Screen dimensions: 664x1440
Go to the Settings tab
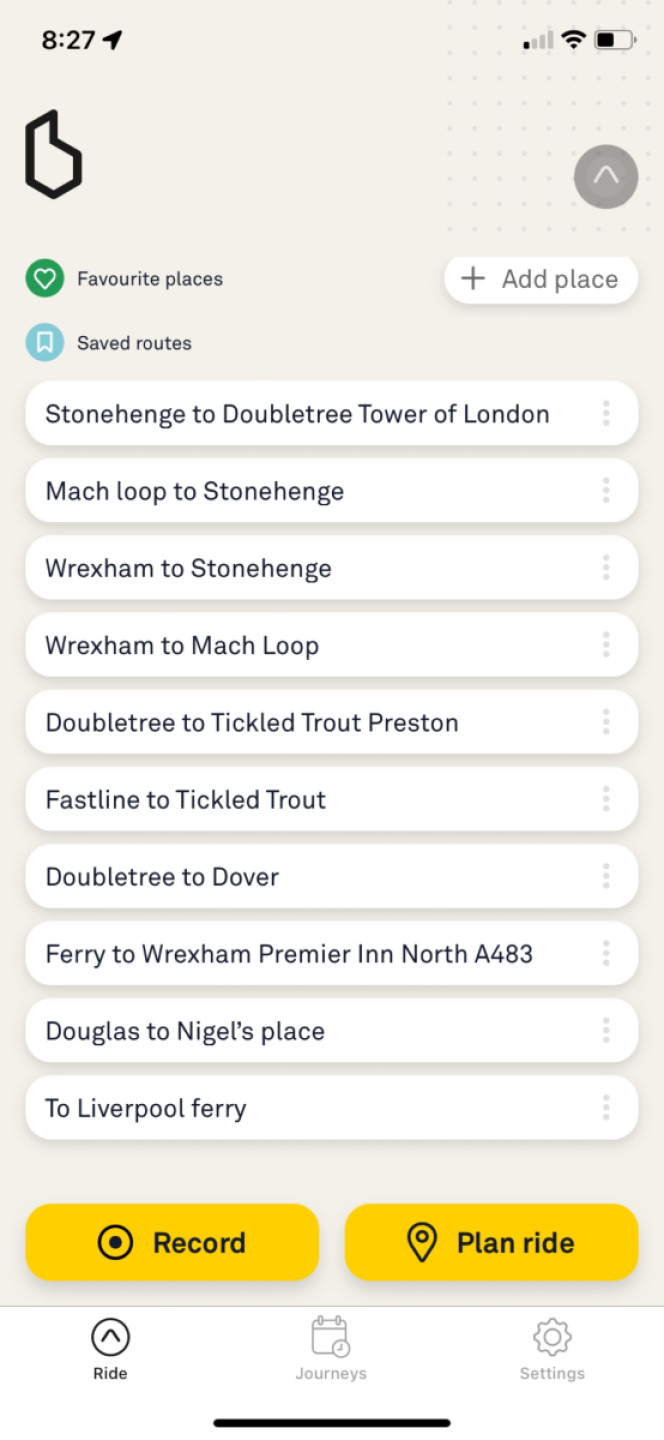point(552,1348)
